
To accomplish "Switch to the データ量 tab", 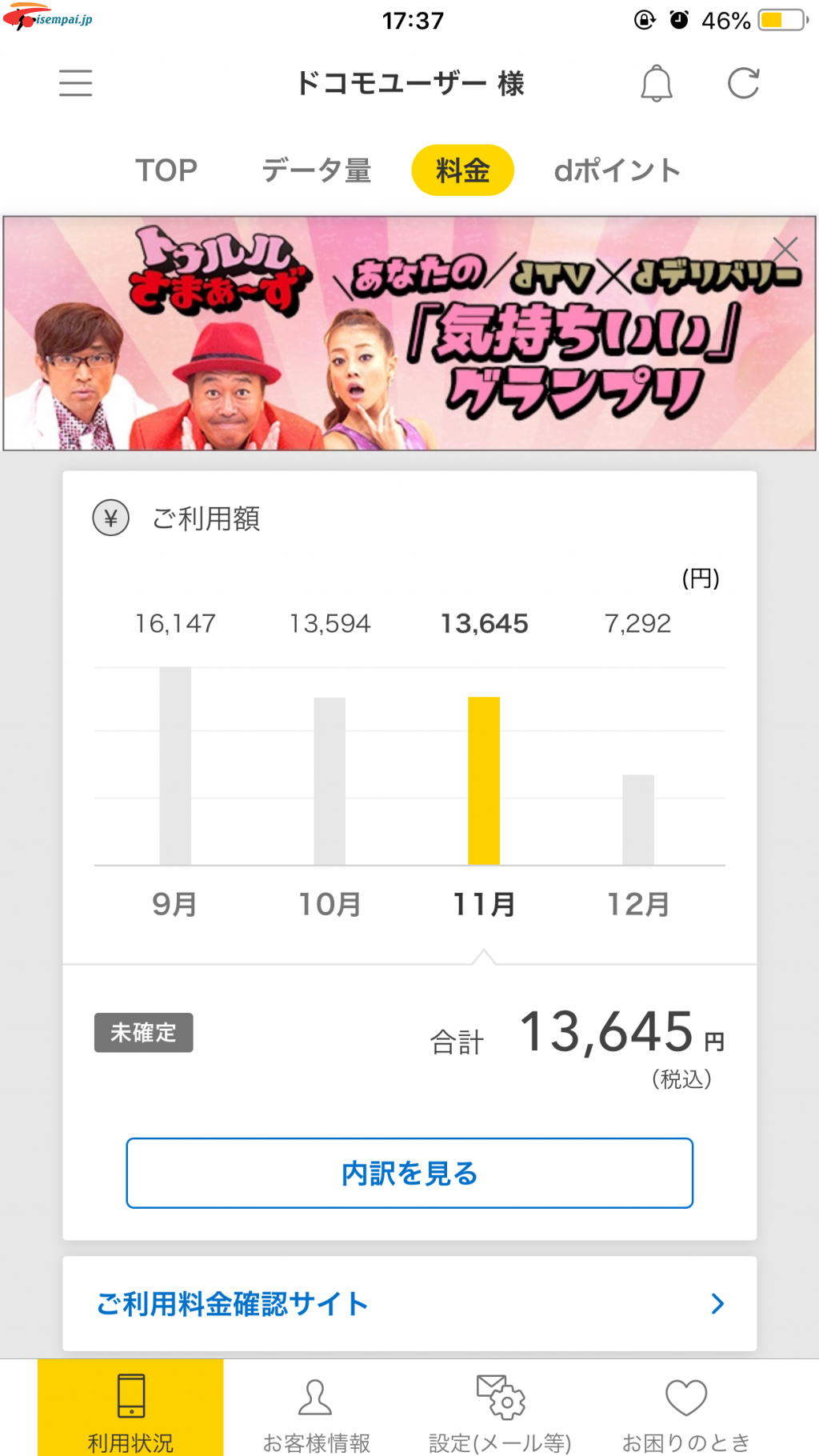I will click(317, 170).
